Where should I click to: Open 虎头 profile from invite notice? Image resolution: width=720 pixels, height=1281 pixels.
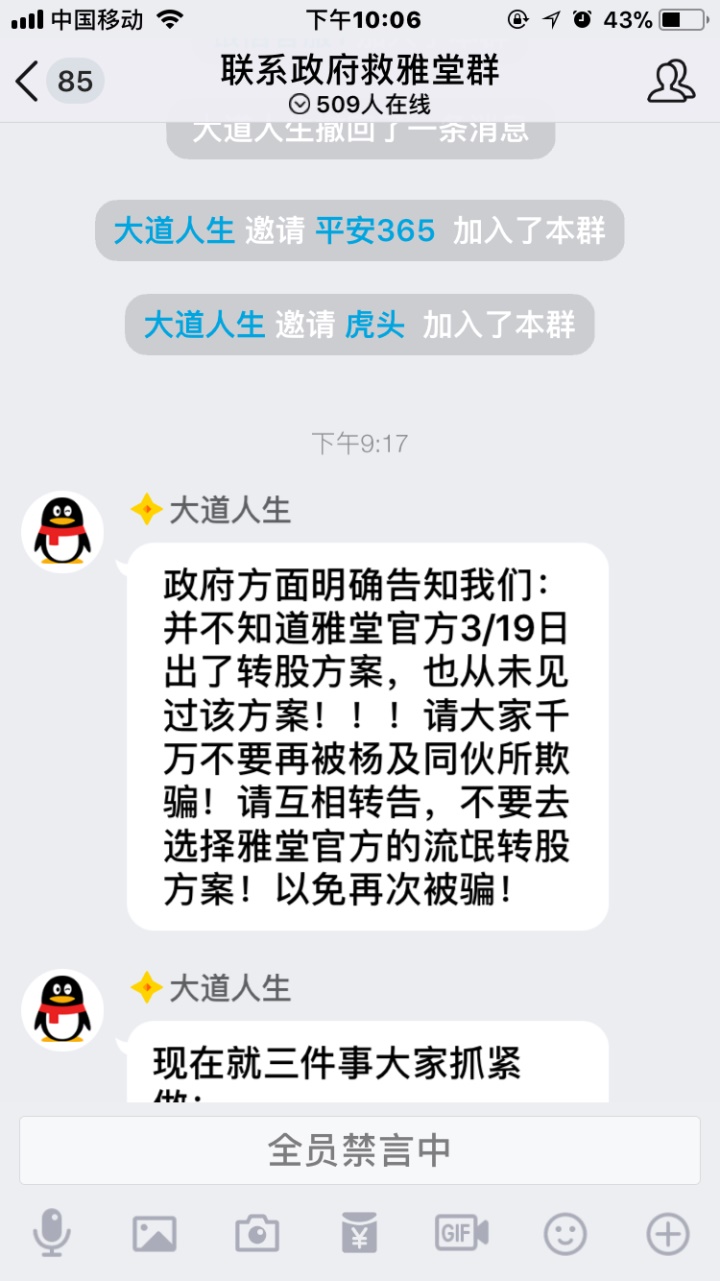tap(375, 325)
